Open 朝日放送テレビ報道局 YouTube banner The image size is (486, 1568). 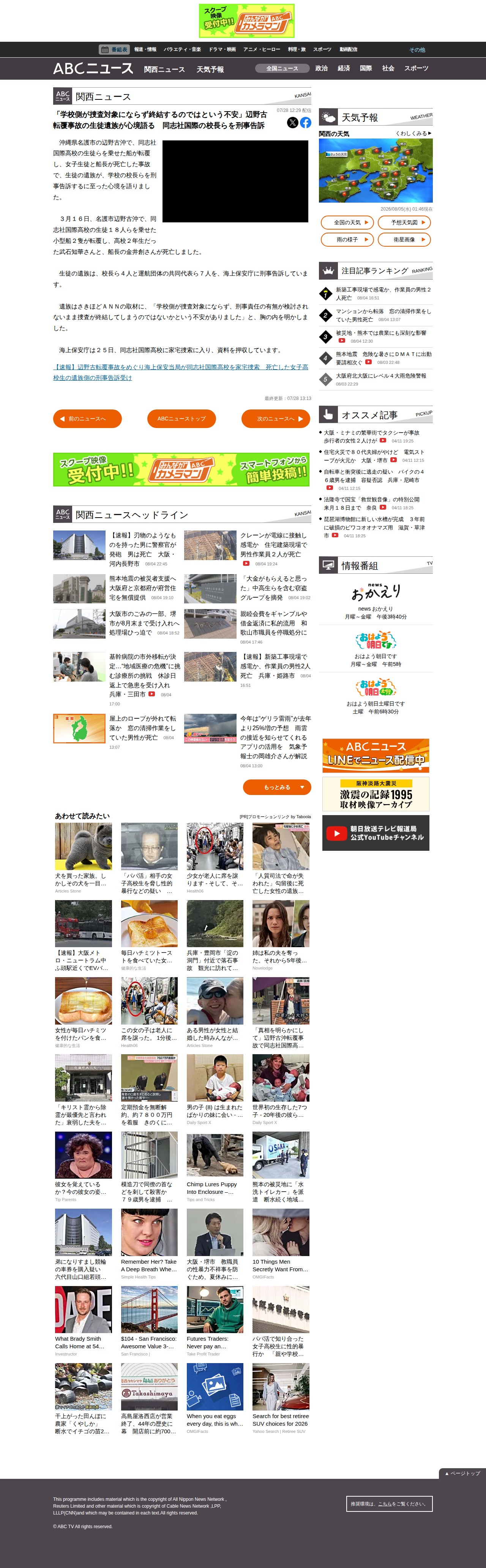click(376, 833)
